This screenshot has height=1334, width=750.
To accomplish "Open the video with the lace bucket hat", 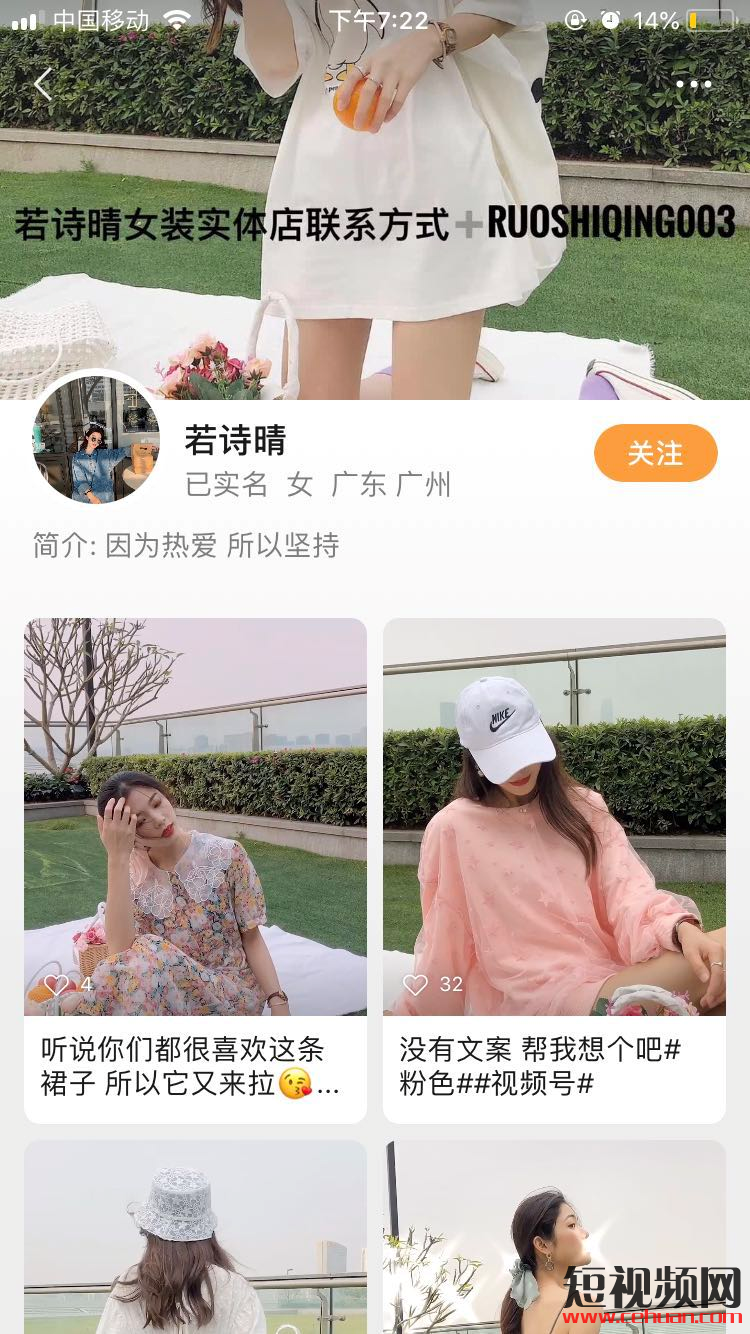I will point(195,1237).
